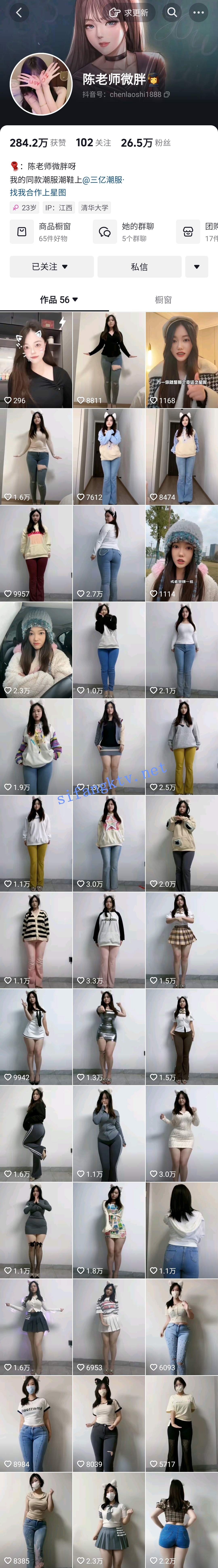Send a private message via 私信
Screen dimensions: 218x1568
[x=139, y=267]
